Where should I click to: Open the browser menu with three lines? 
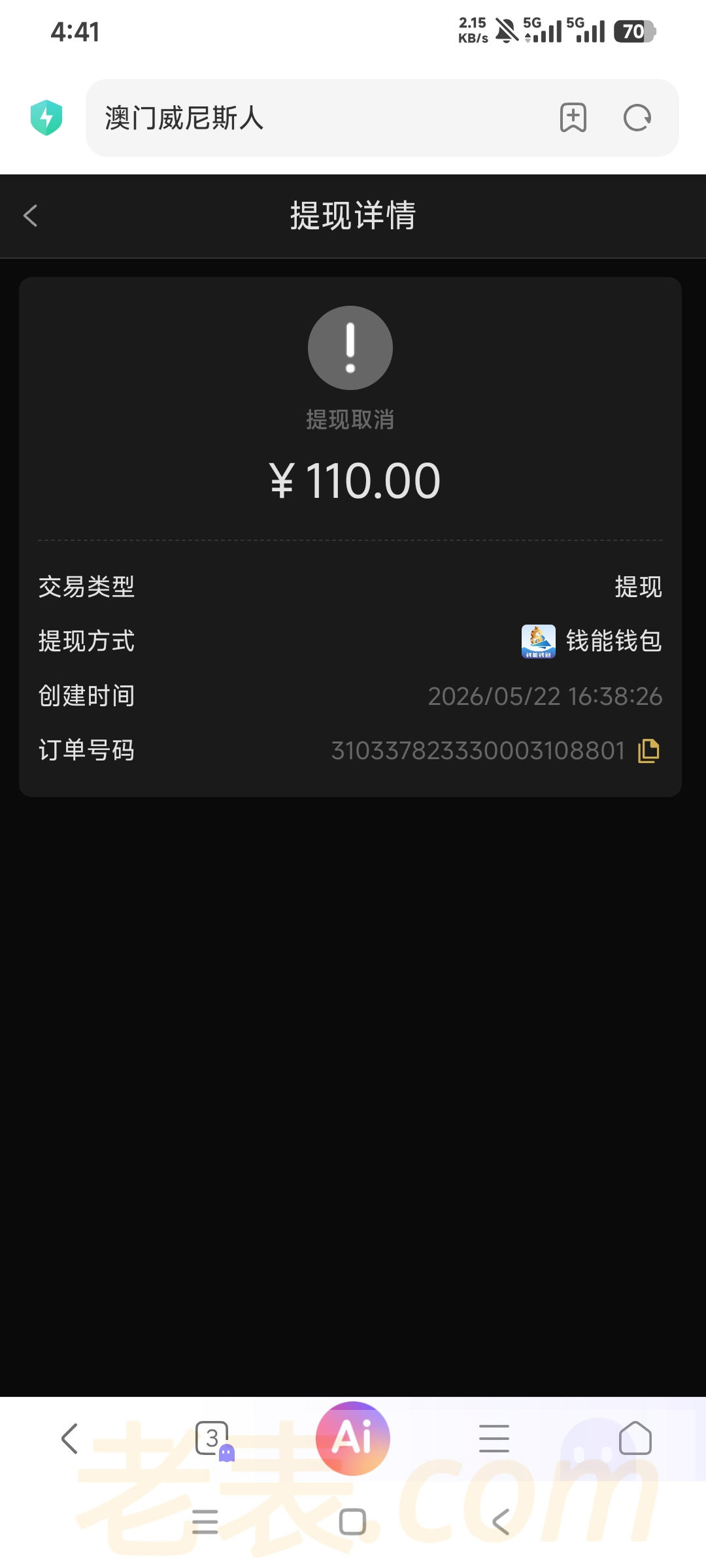pyautogui.click(x=494, y=1439)
